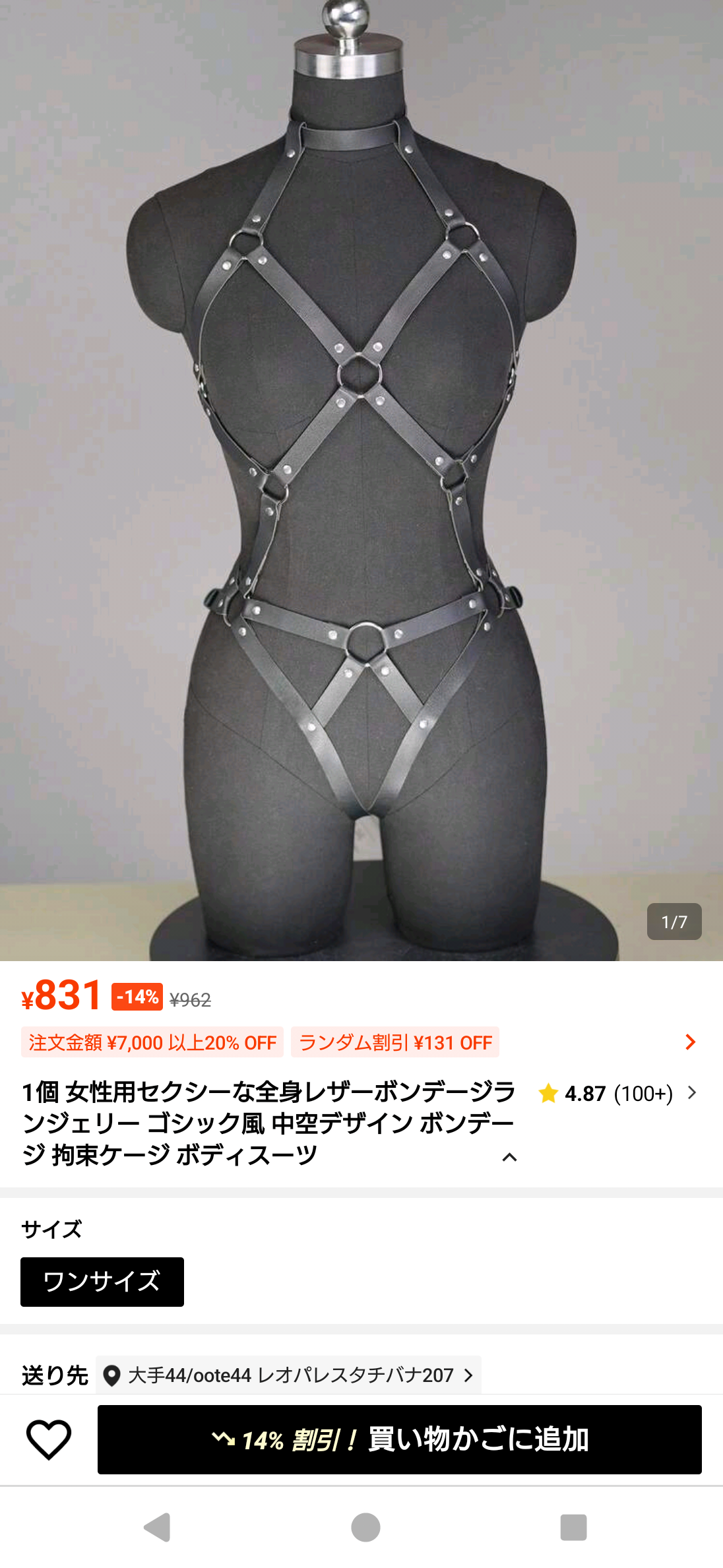
Task: Go back with the system back button
Action: click(x=158, y=1526)
